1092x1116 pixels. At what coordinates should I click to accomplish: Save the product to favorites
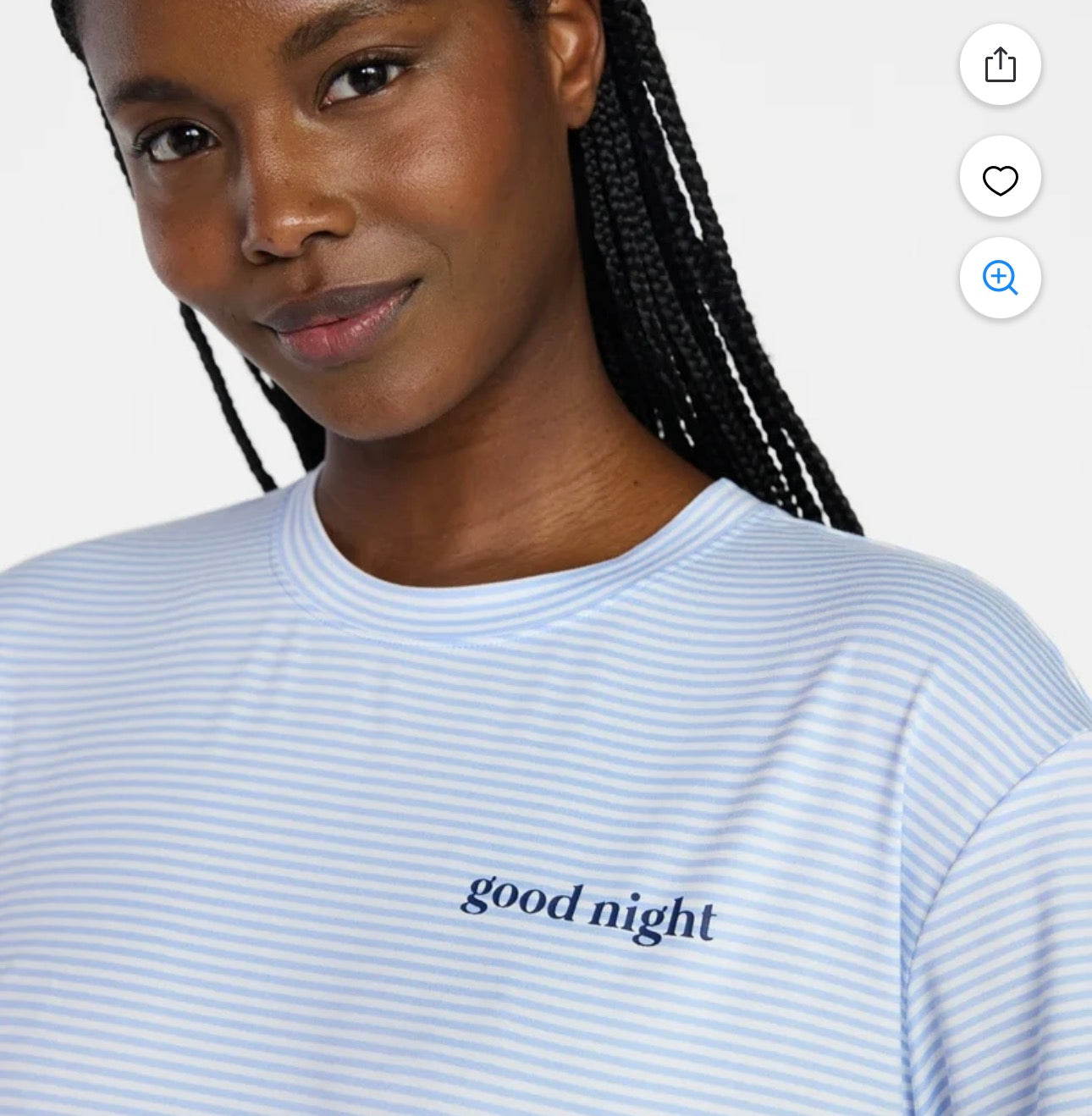click(1000, 177)
